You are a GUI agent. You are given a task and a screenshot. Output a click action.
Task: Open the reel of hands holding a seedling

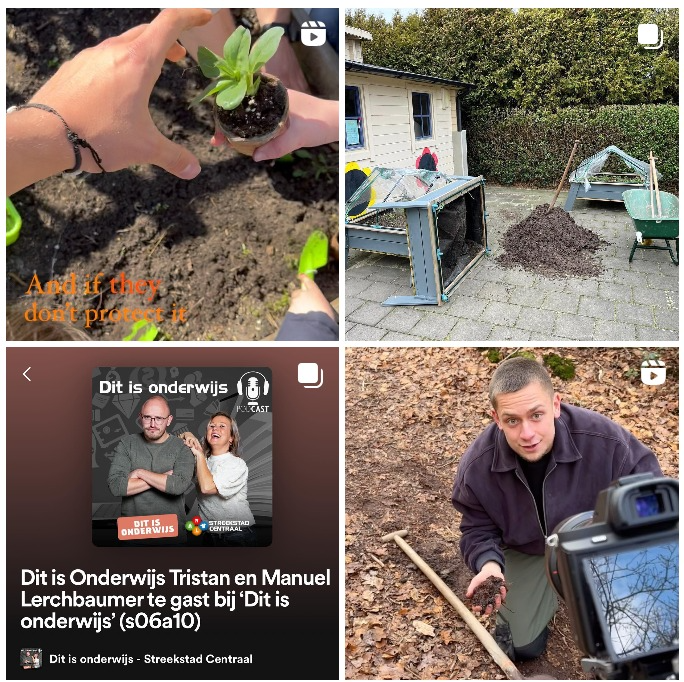[172, 174]
